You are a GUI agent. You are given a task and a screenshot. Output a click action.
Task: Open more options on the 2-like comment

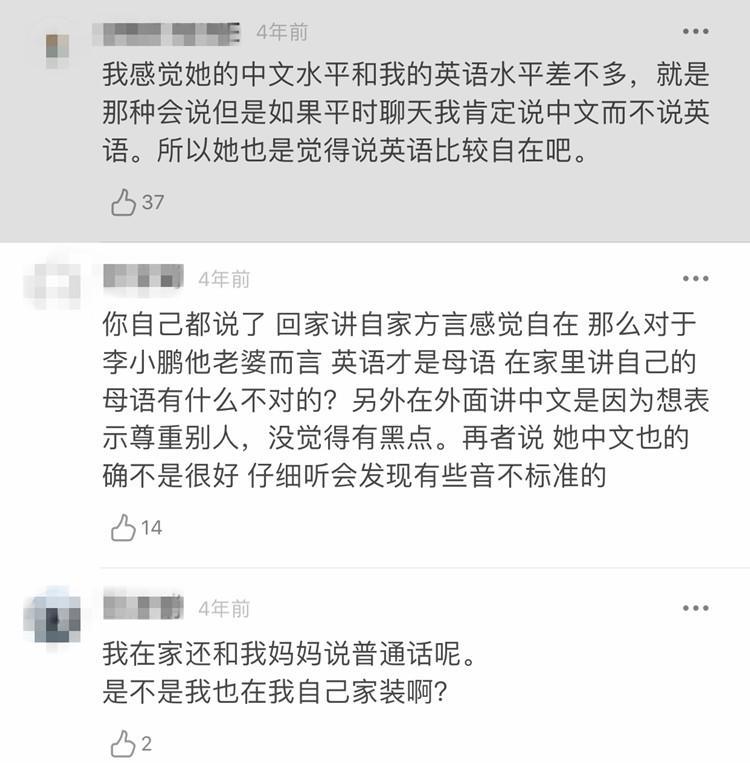click(x=695, y=608)
